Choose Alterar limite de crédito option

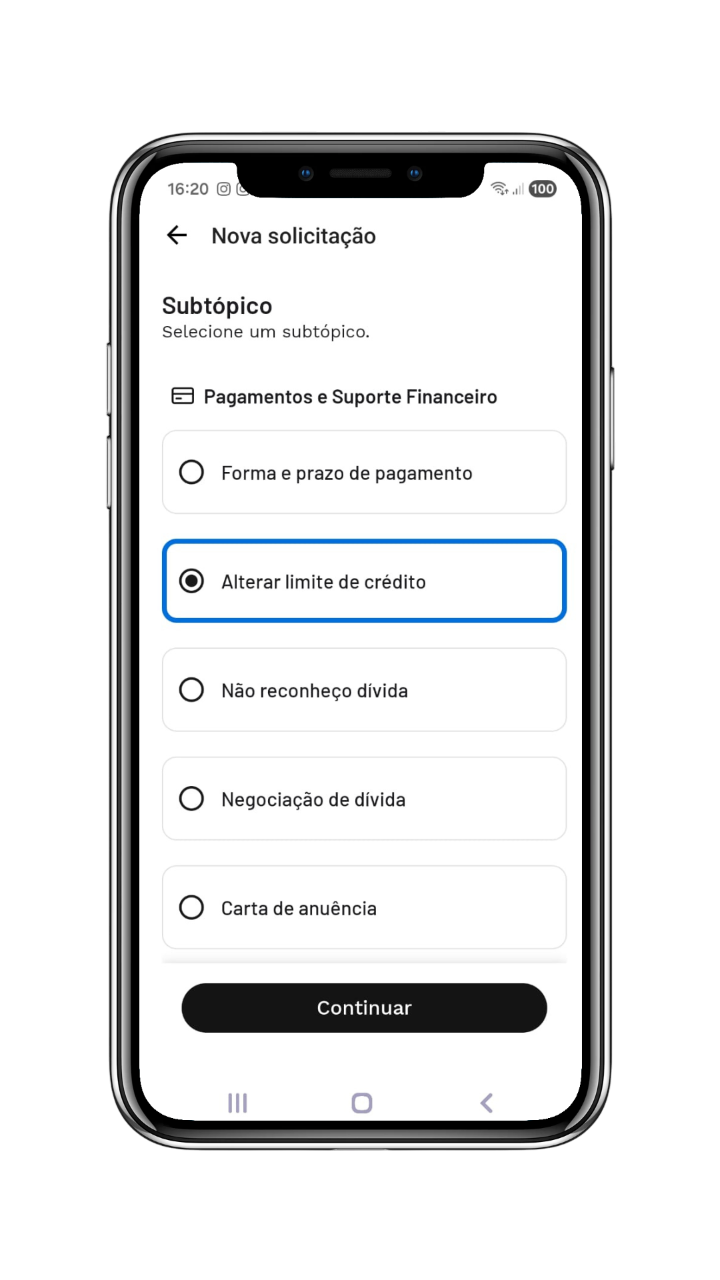click(364, 581)
